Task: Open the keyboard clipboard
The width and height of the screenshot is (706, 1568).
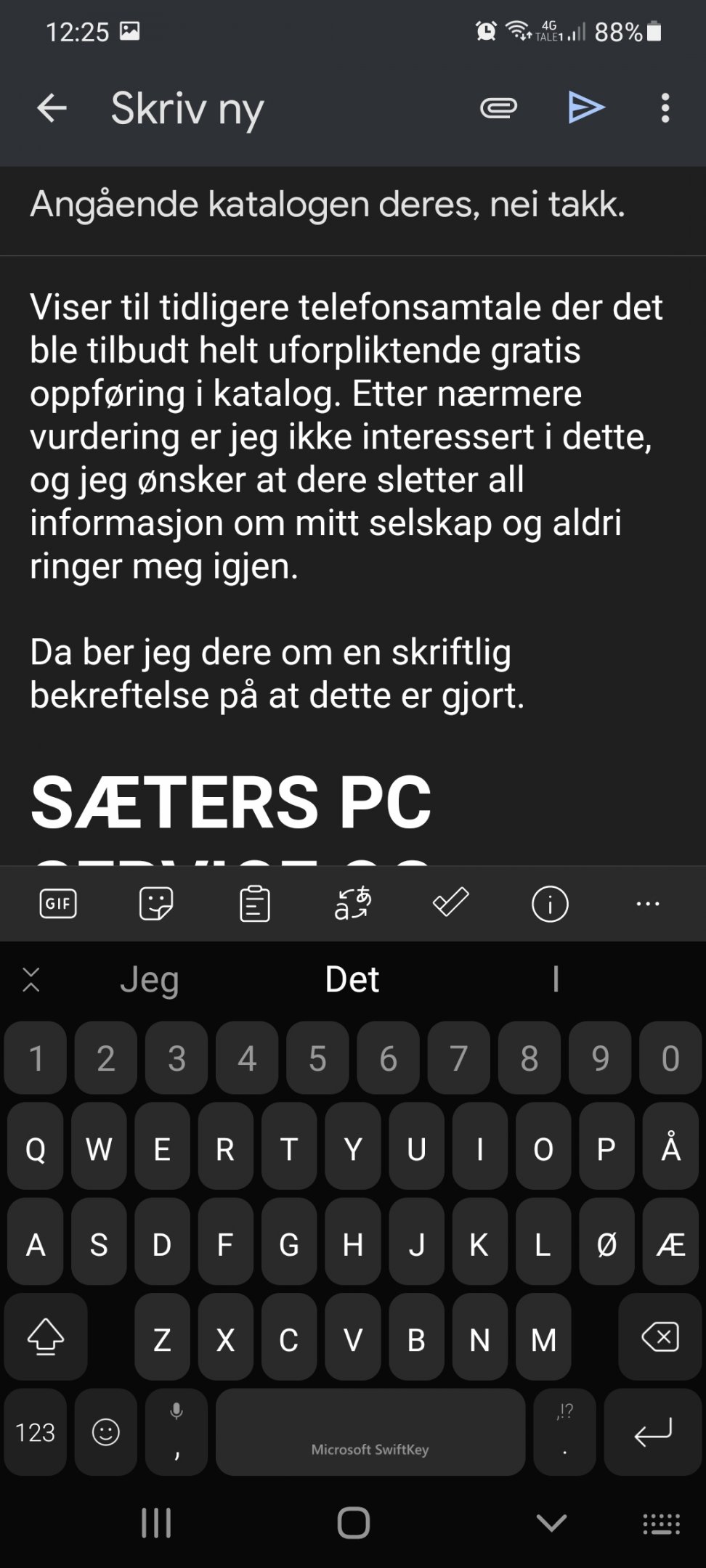Action: [254, 904]
